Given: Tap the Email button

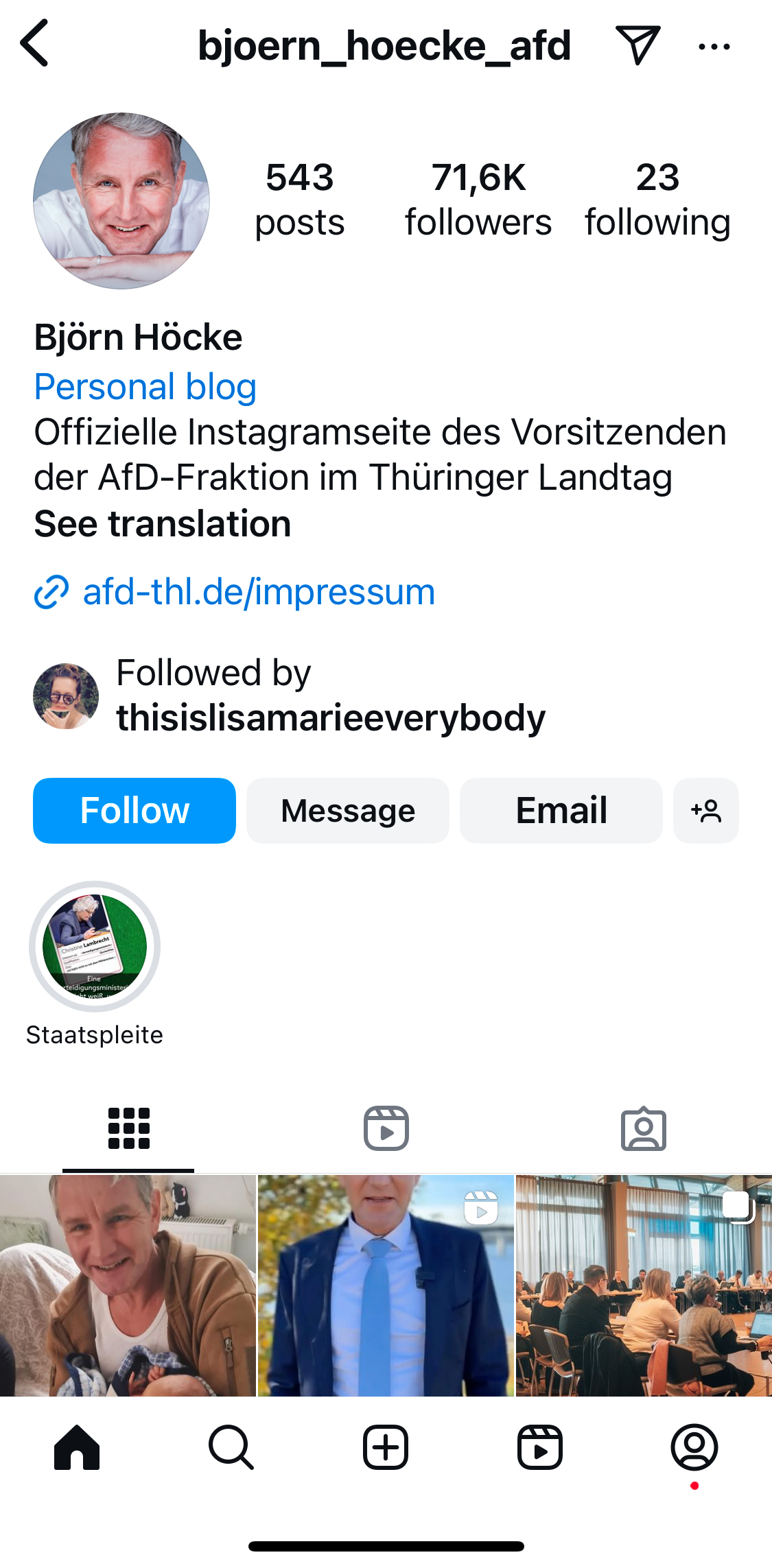Looking at the screenshot, I should 561,811.
